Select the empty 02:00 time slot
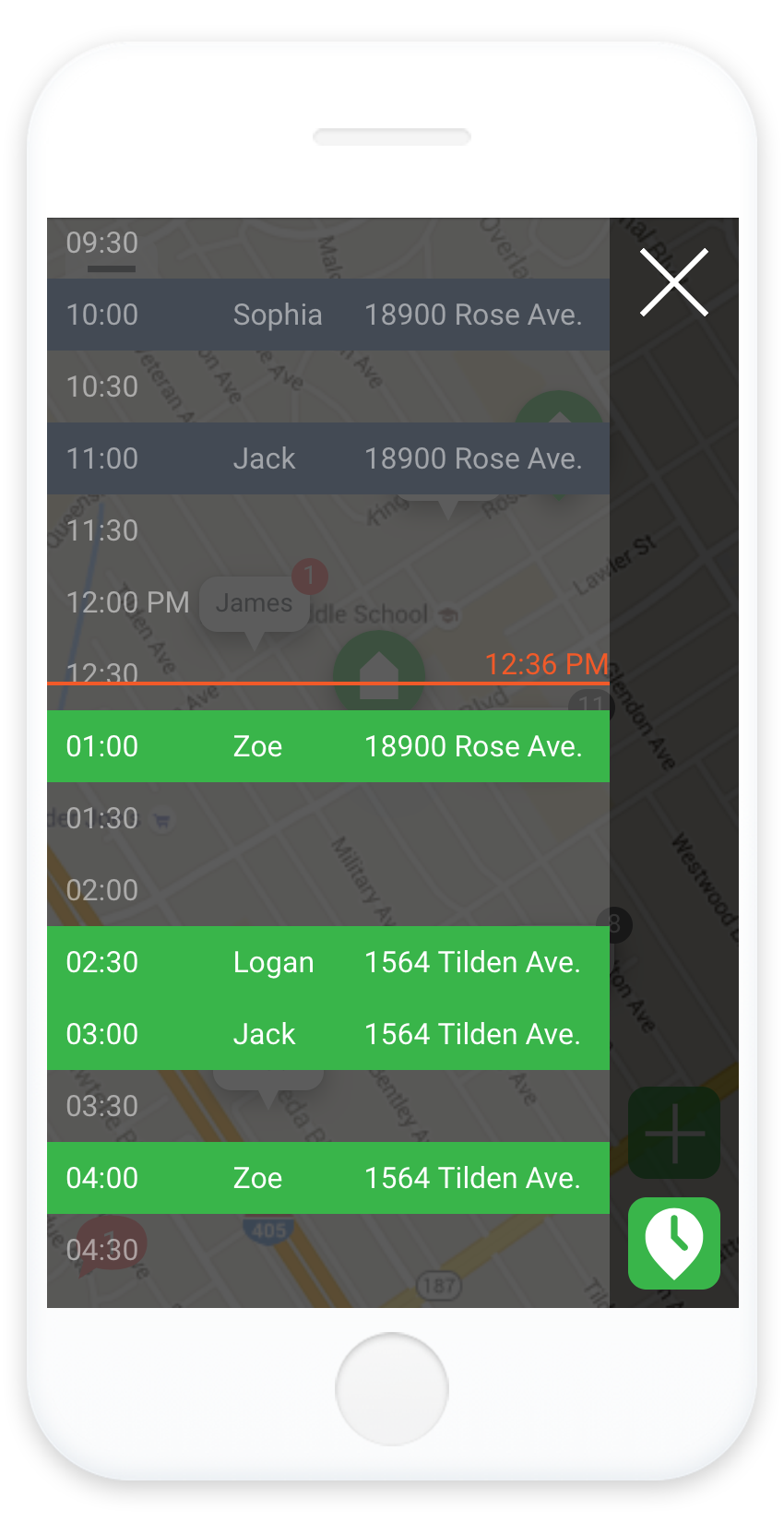 tap(328, 890)
